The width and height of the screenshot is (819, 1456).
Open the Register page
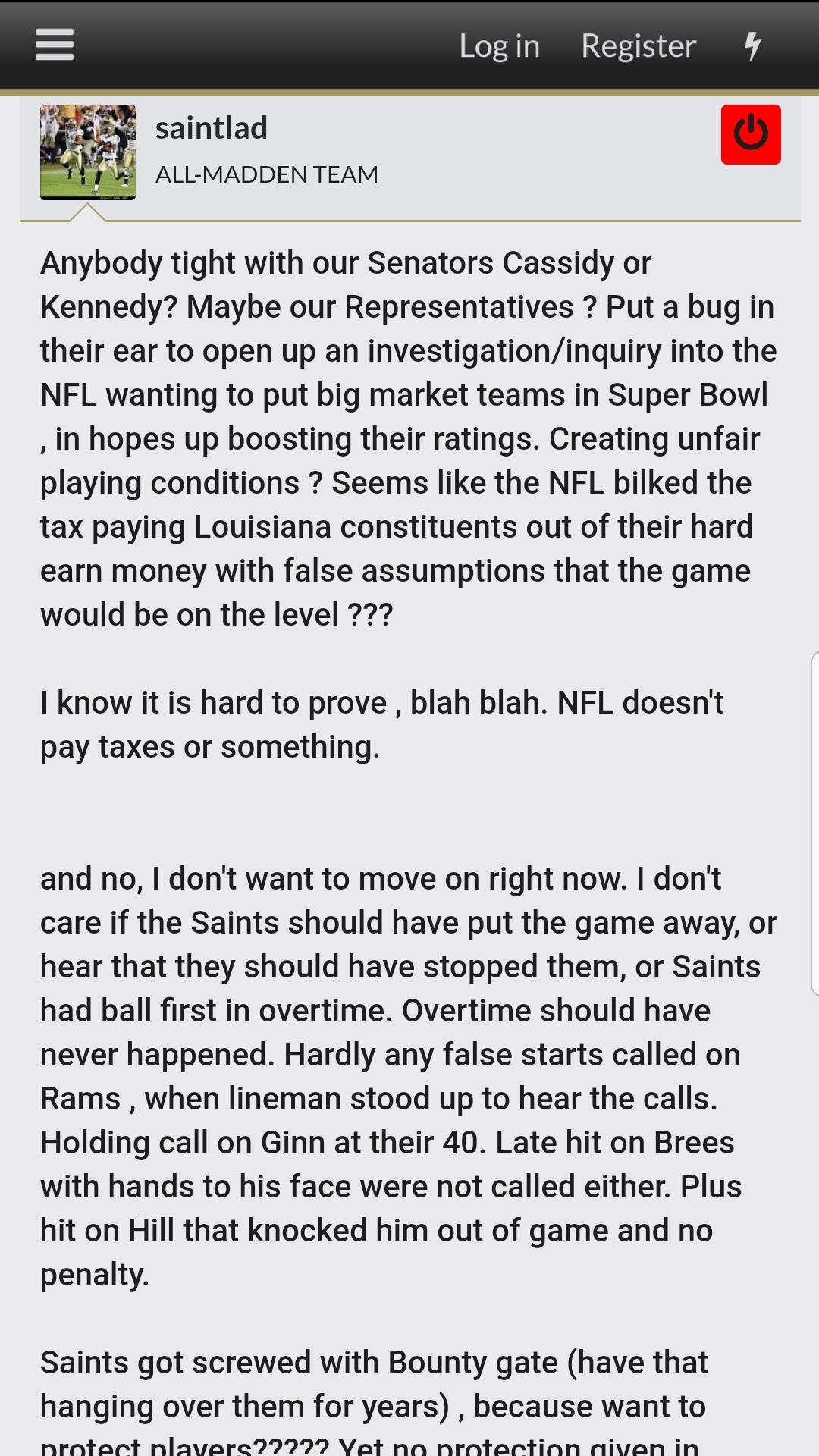click(x=639, y=46)
